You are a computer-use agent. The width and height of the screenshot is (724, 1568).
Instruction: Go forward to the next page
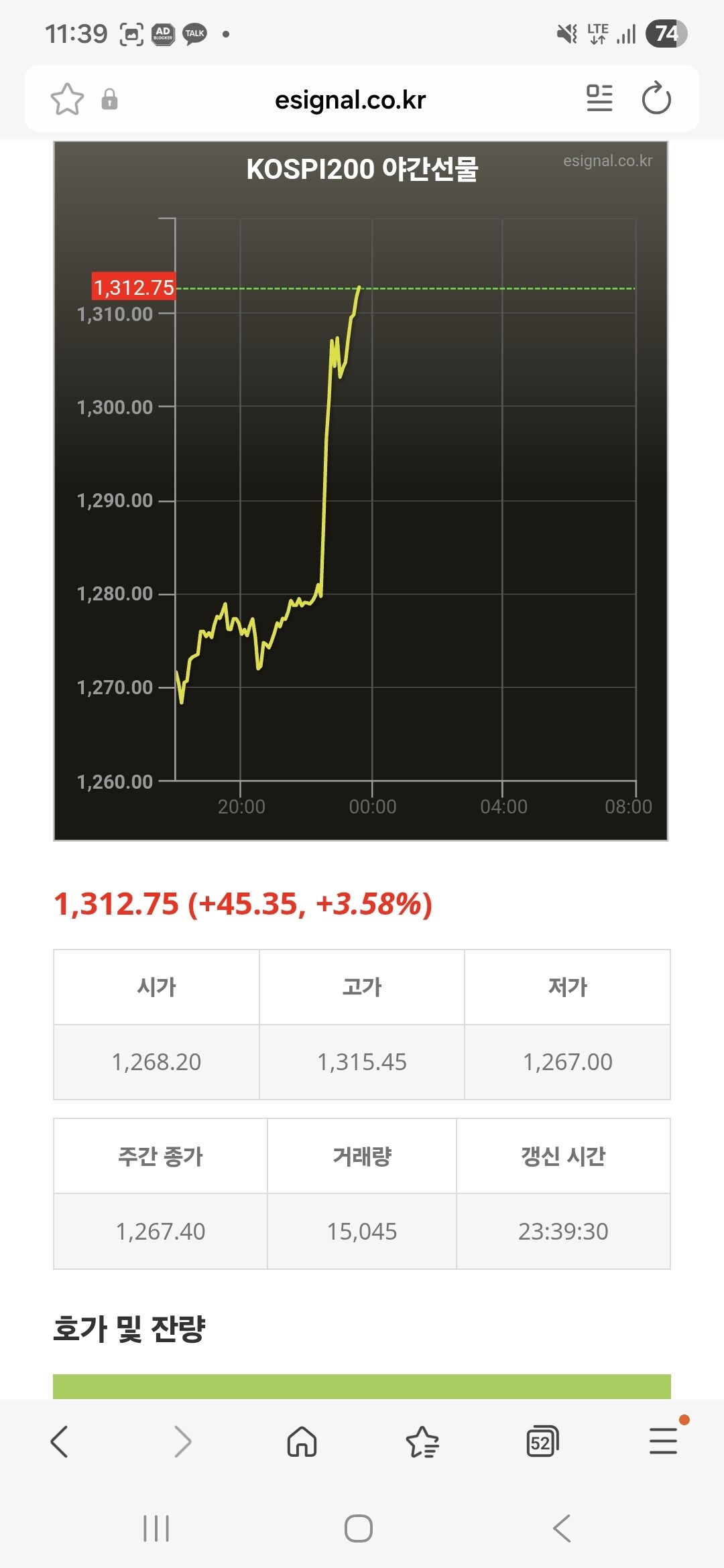tap(182, 1441)
